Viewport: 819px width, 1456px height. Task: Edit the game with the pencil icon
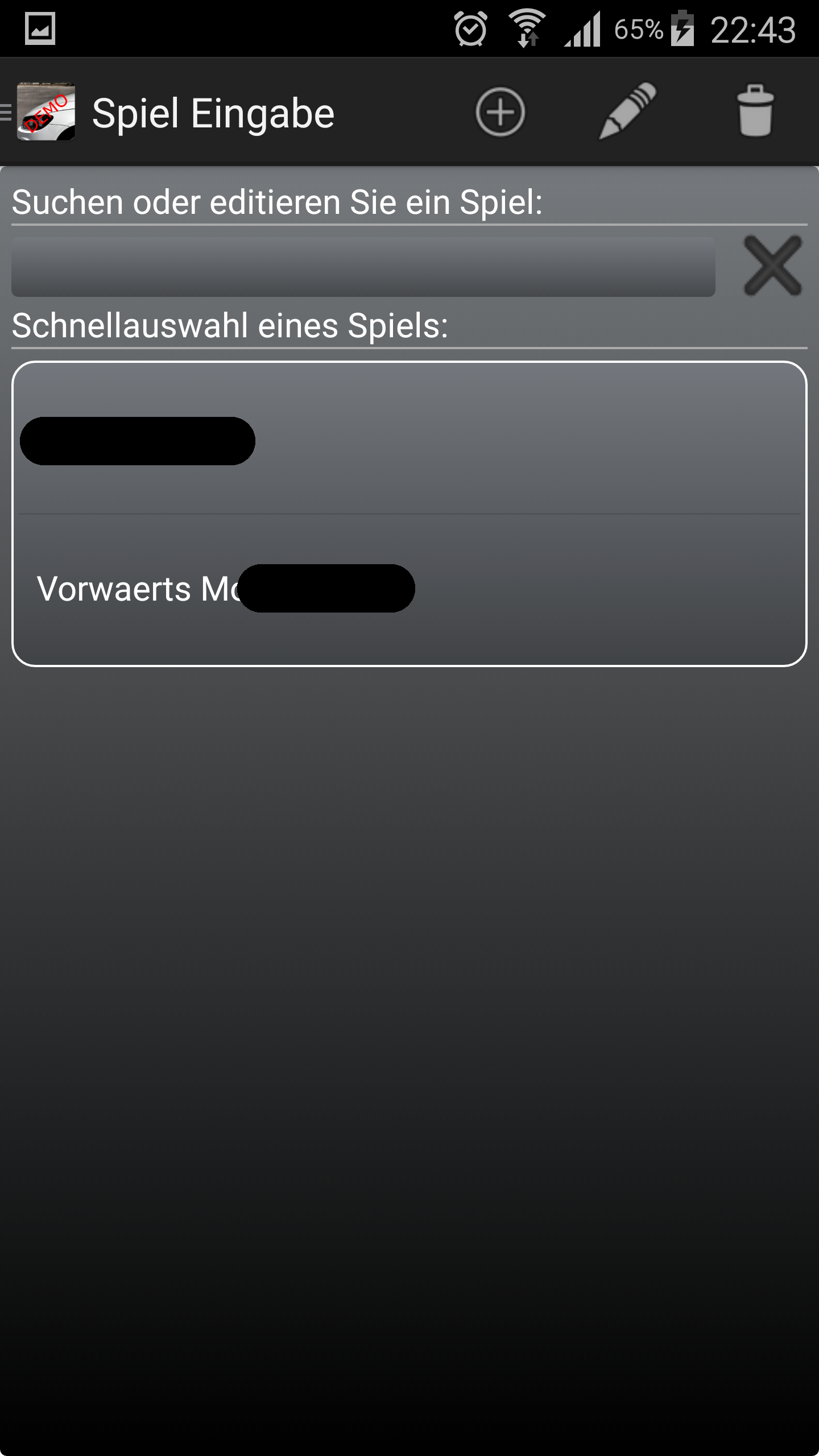(628, 111)
